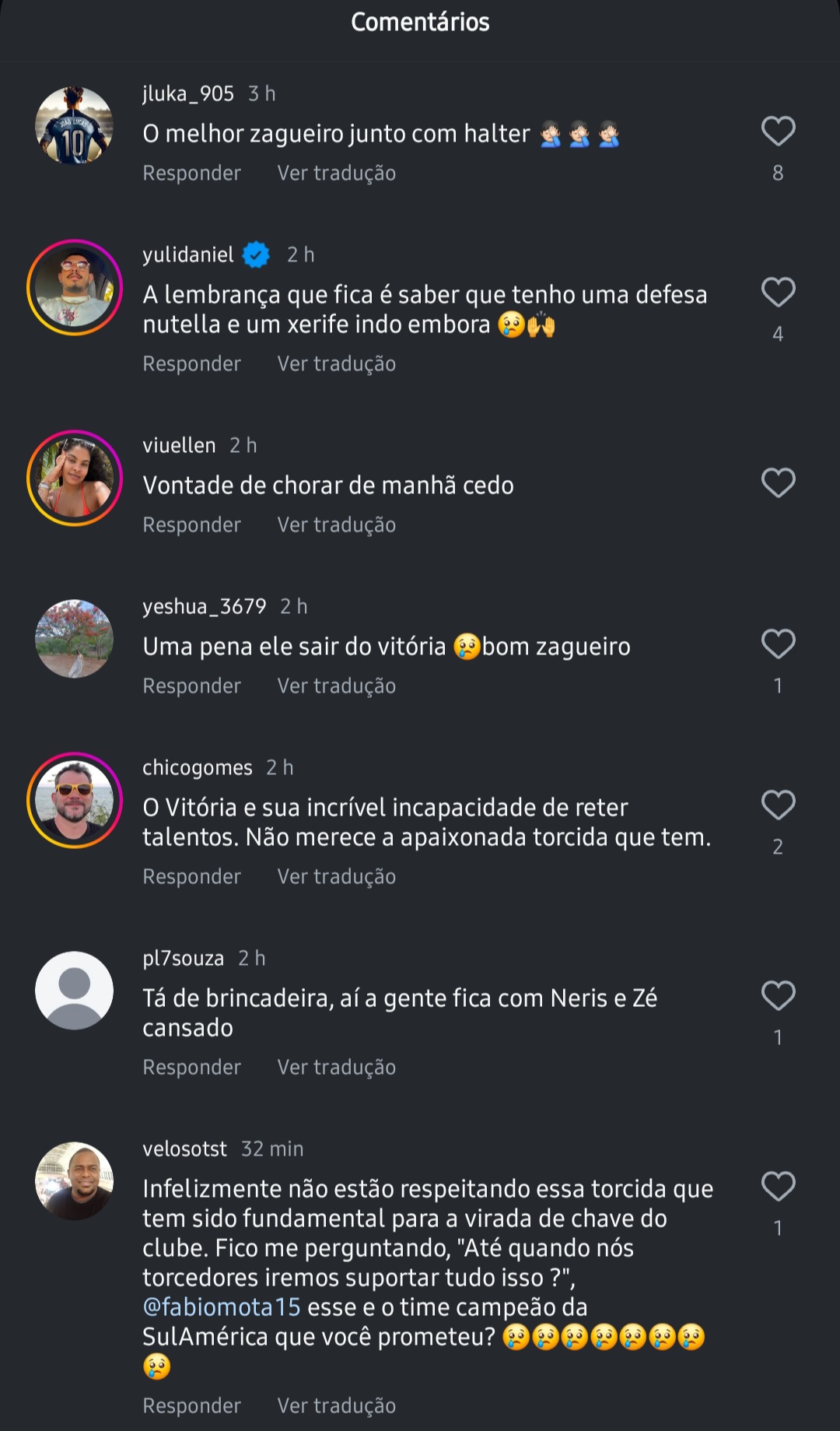Reply to yulidaniel's comment

(x=191, y=363)
